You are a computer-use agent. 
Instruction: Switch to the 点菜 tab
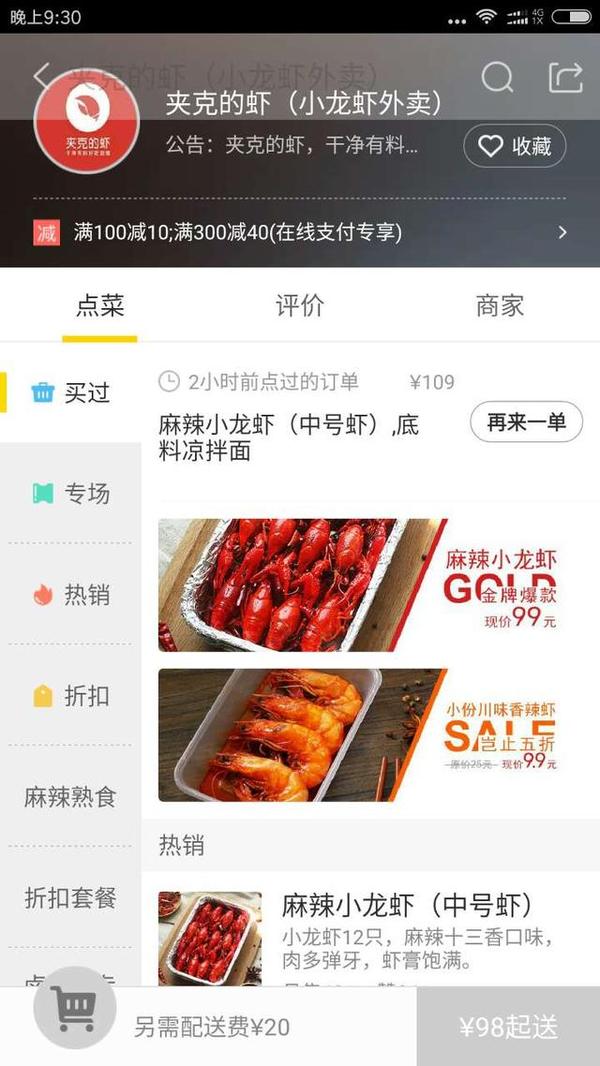(x=100, y=306)
